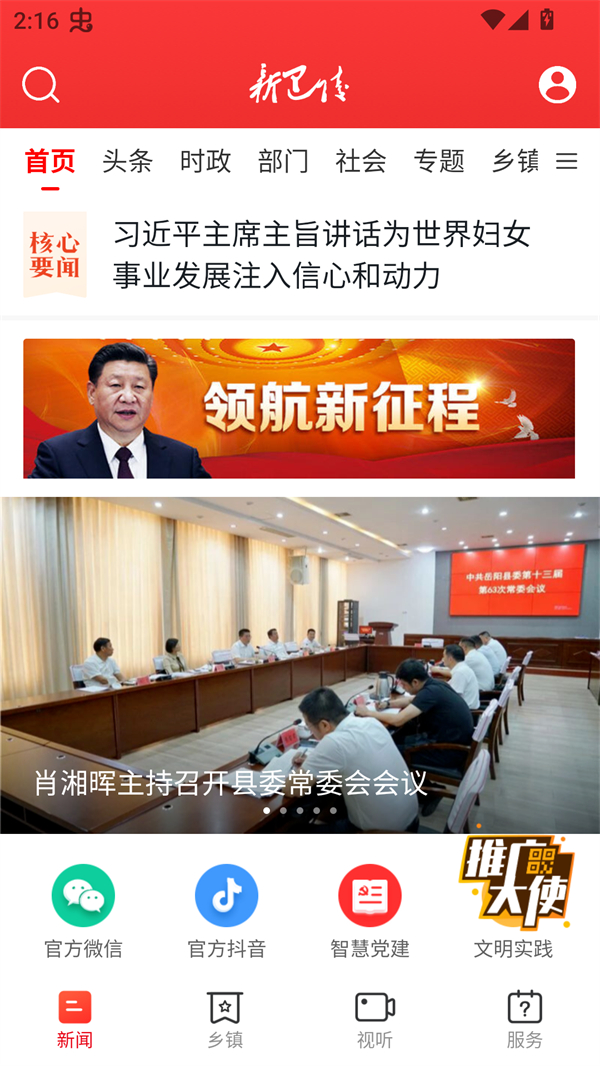Switch to the 乡镇 top tab

coord(515,161)
